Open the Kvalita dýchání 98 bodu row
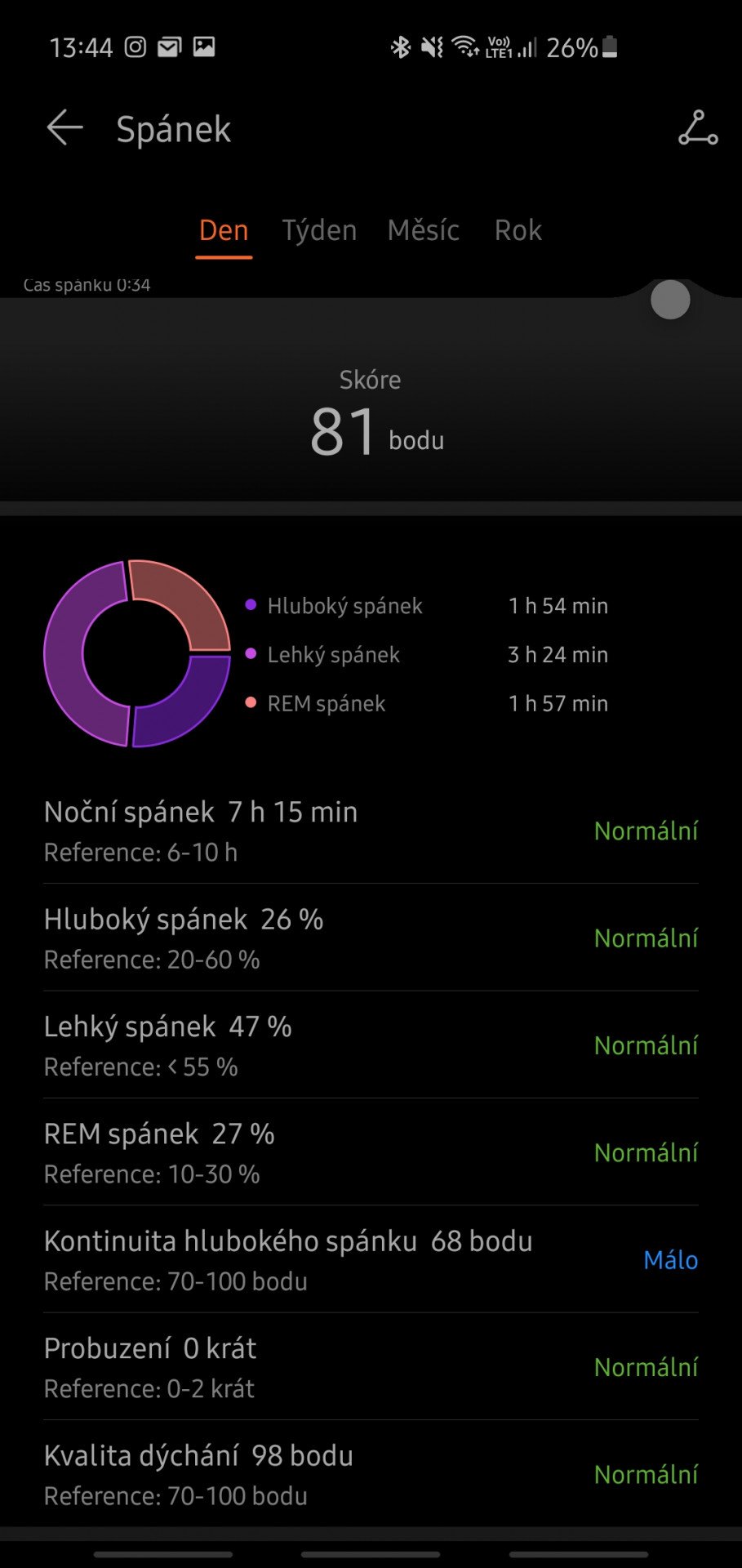This screenshot has width=742, height=1568. 371,1474
